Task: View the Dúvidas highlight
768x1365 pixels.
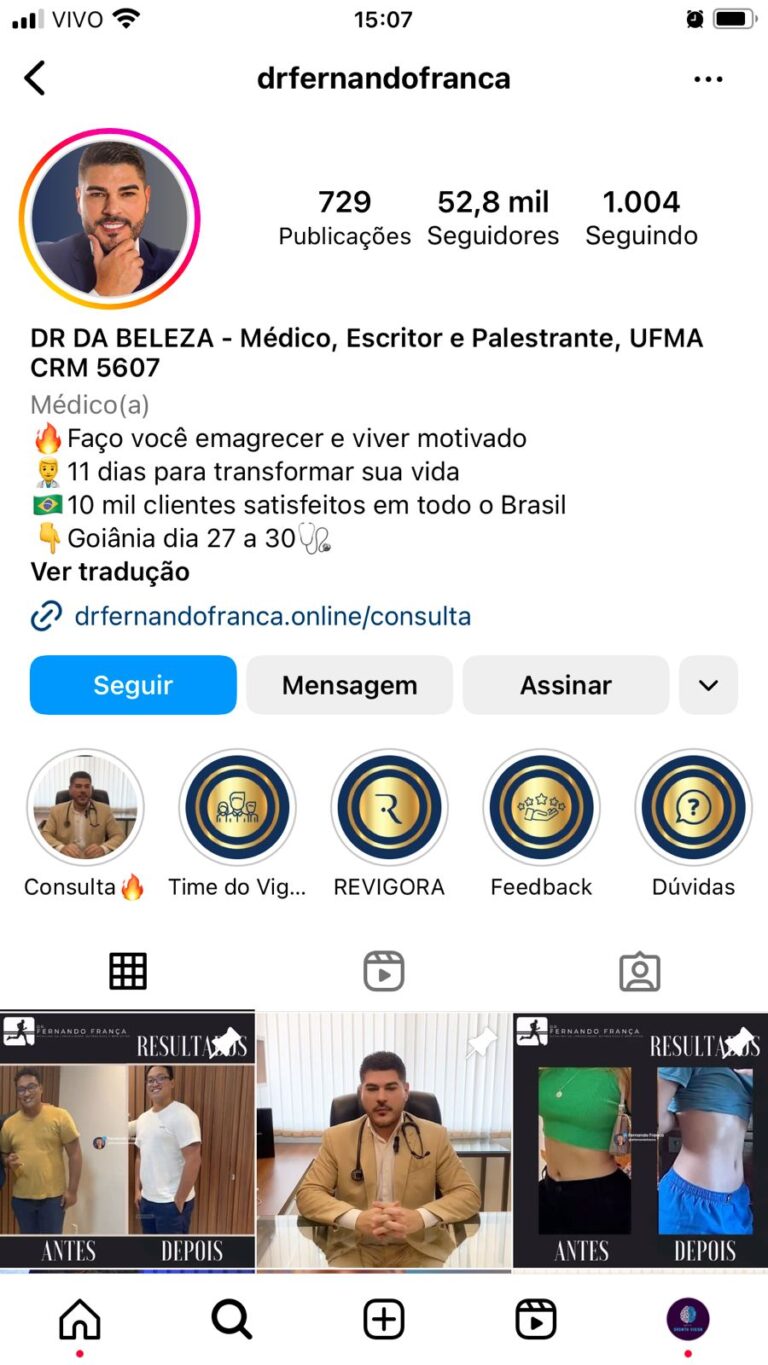Action: point(693,807)
